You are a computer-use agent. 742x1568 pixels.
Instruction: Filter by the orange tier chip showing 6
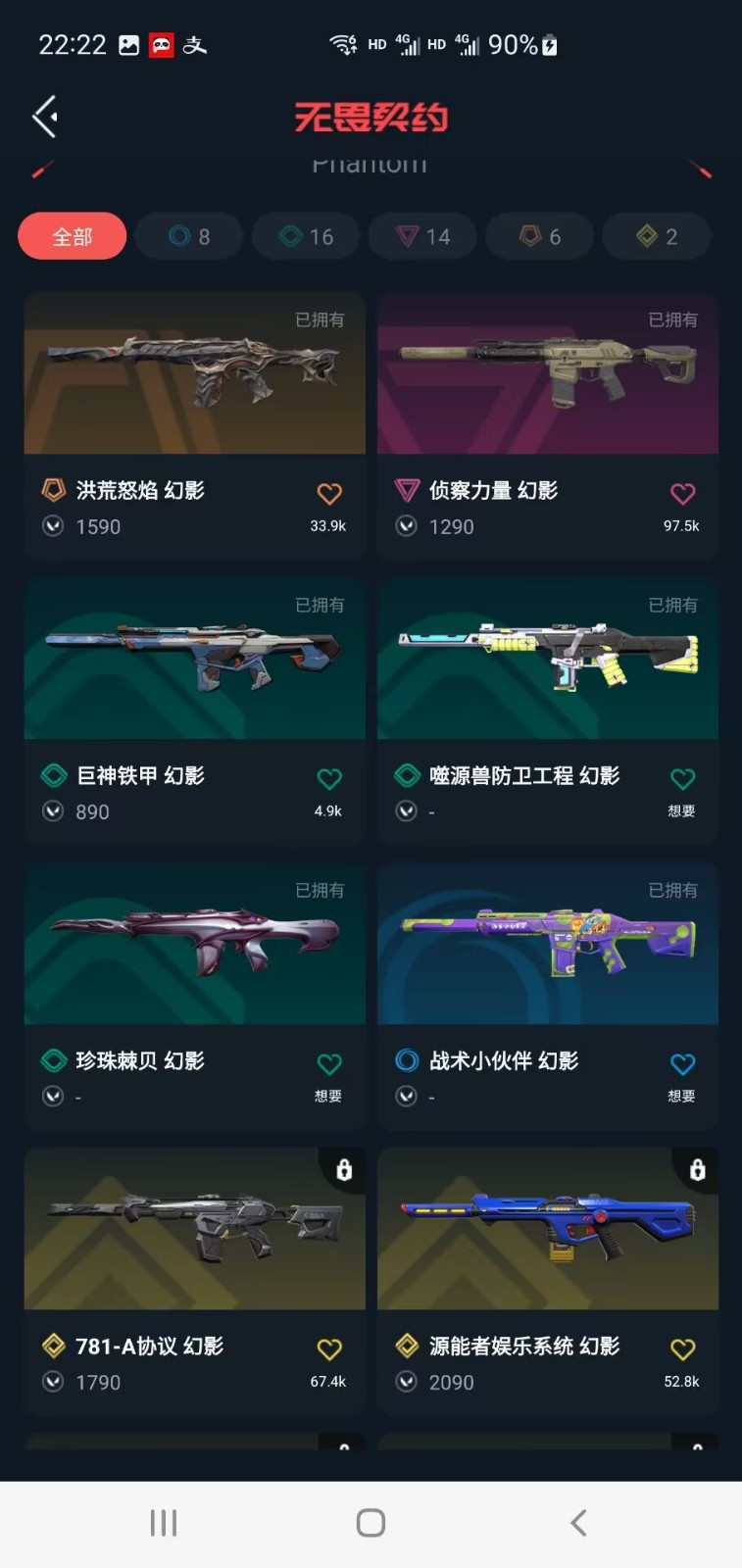[539, 236]
